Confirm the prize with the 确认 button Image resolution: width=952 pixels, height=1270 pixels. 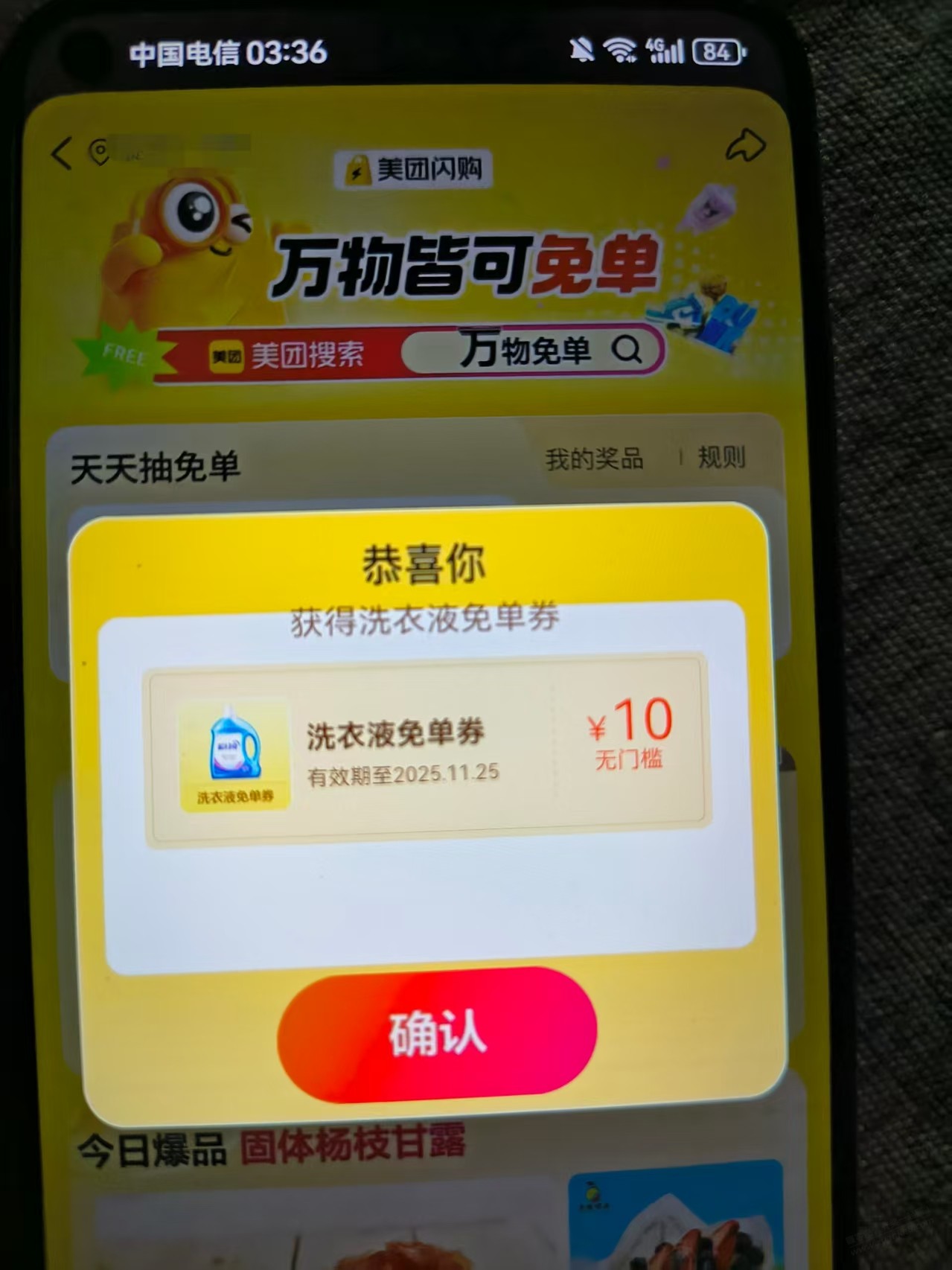437,1033
